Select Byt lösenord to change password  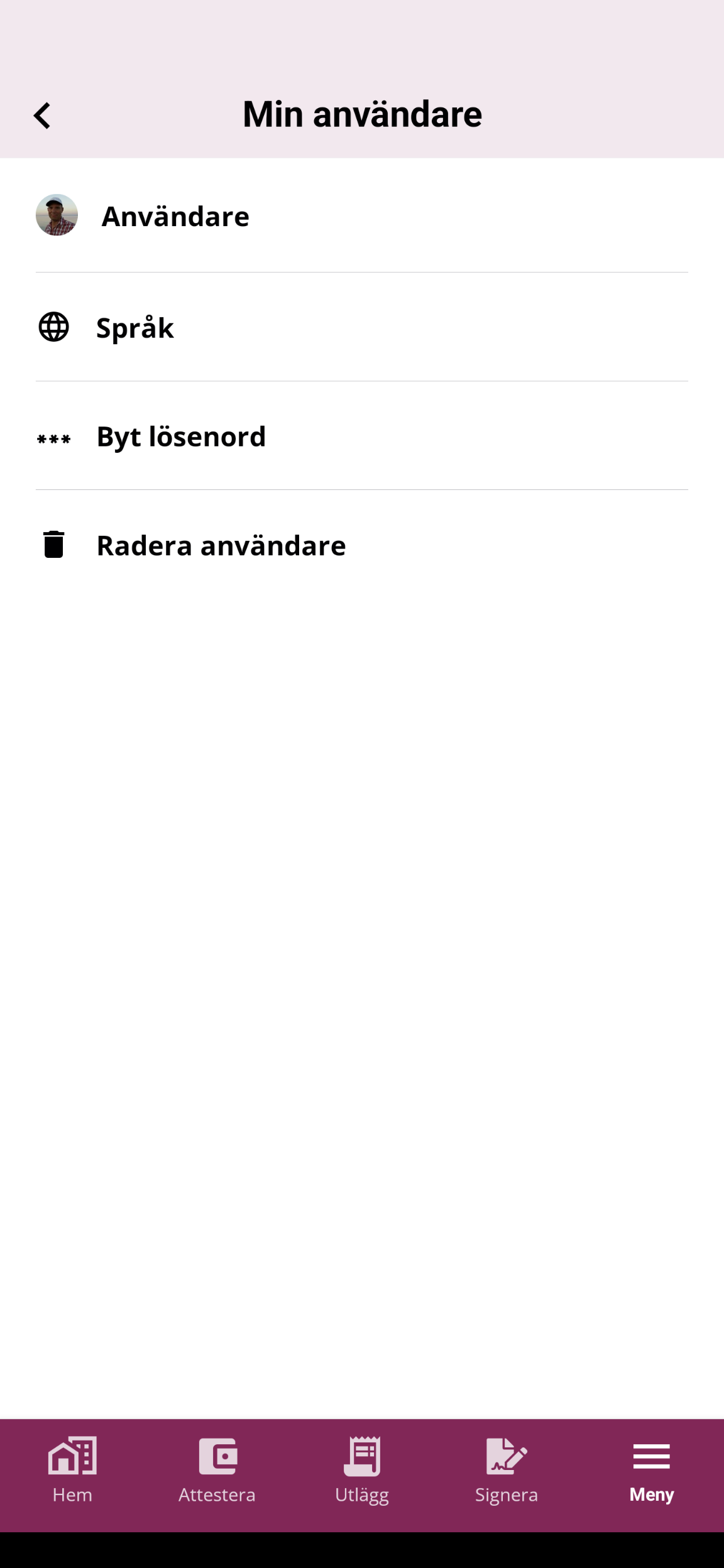pyautogui.click(x=181, y=437)
